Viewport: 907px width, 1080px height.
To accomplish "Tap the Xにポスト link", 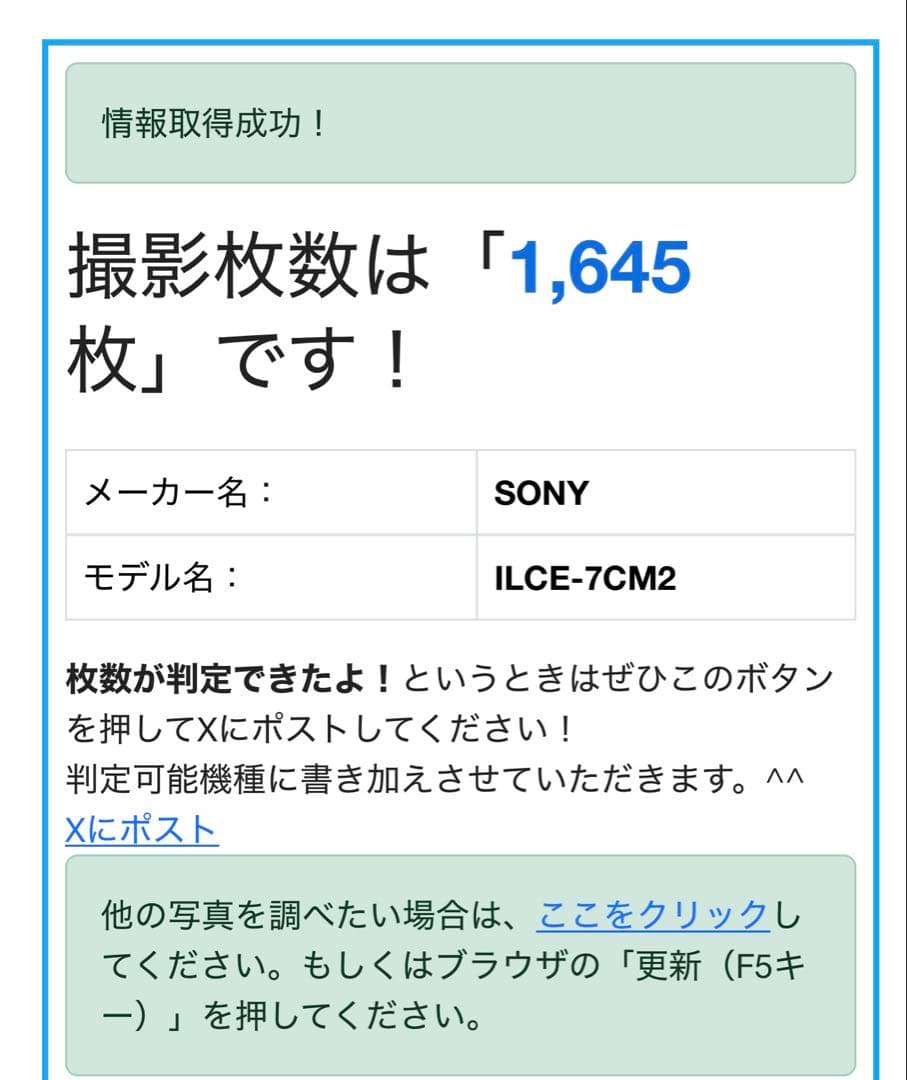I will pyautogui.click(x=141, y=830).
